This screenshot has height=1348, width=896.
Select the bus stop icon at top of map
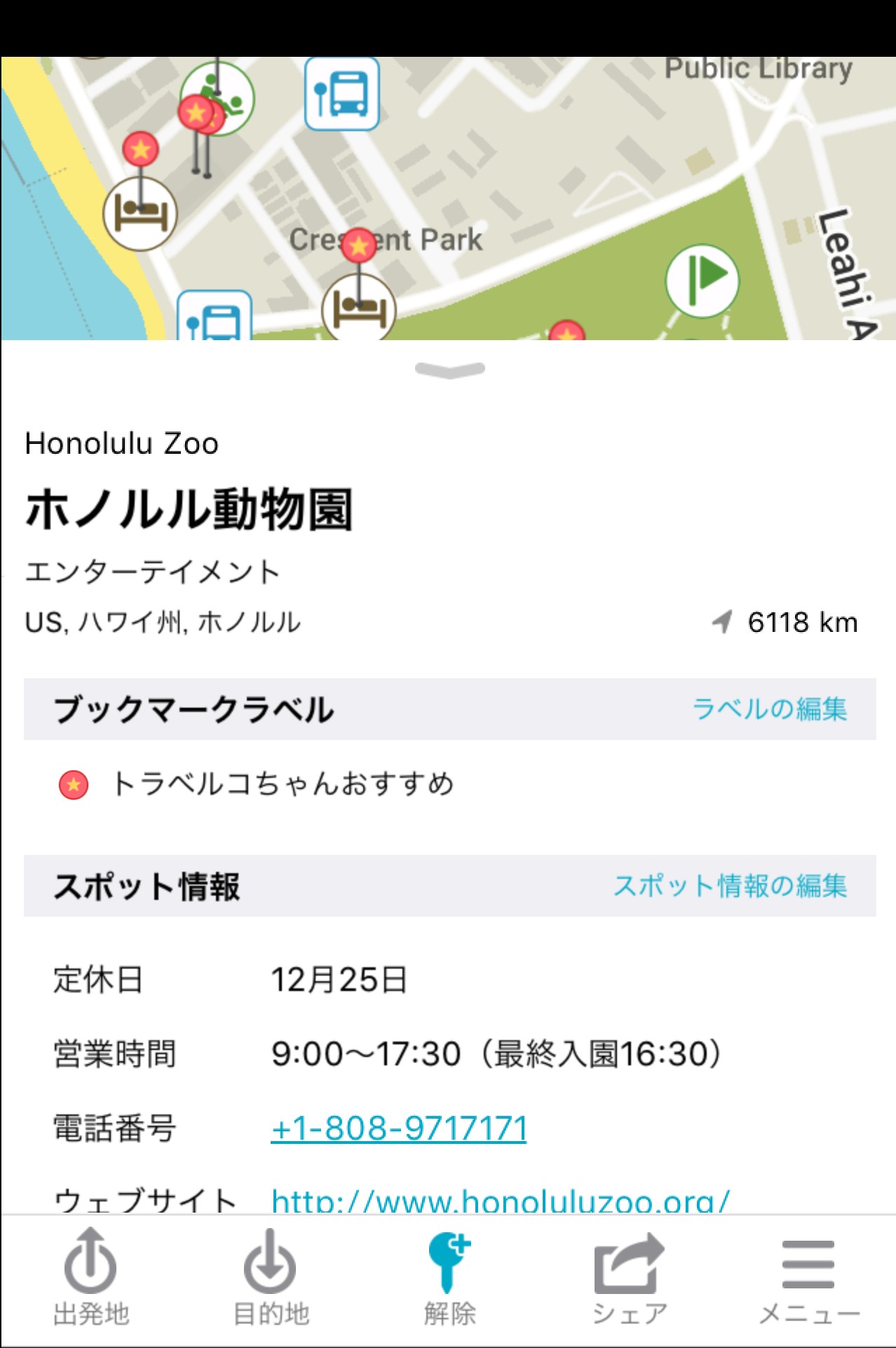[342, 94]
